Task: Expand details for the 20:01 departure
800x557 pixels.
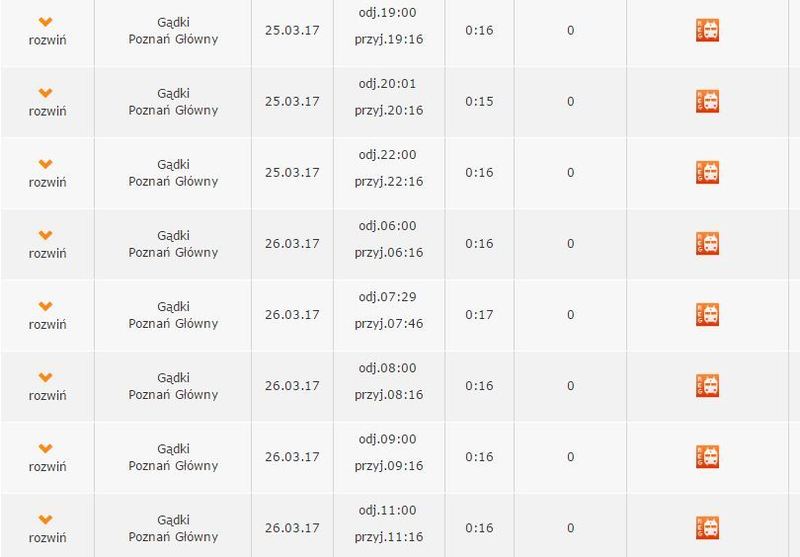Action: (47, 102)
